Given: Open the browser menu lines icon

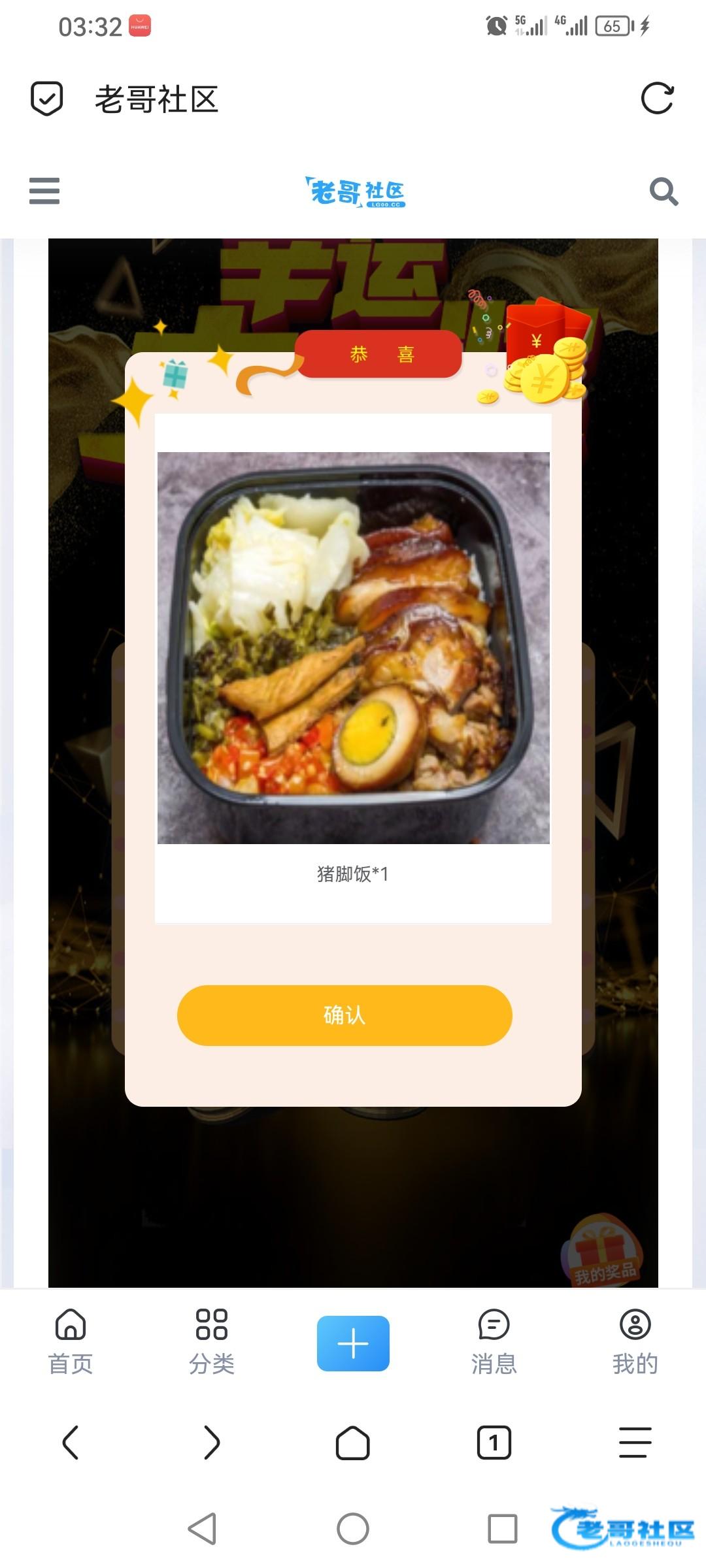Looking at the screenshot, I should pyautogui.click(x=635, y=1443).
